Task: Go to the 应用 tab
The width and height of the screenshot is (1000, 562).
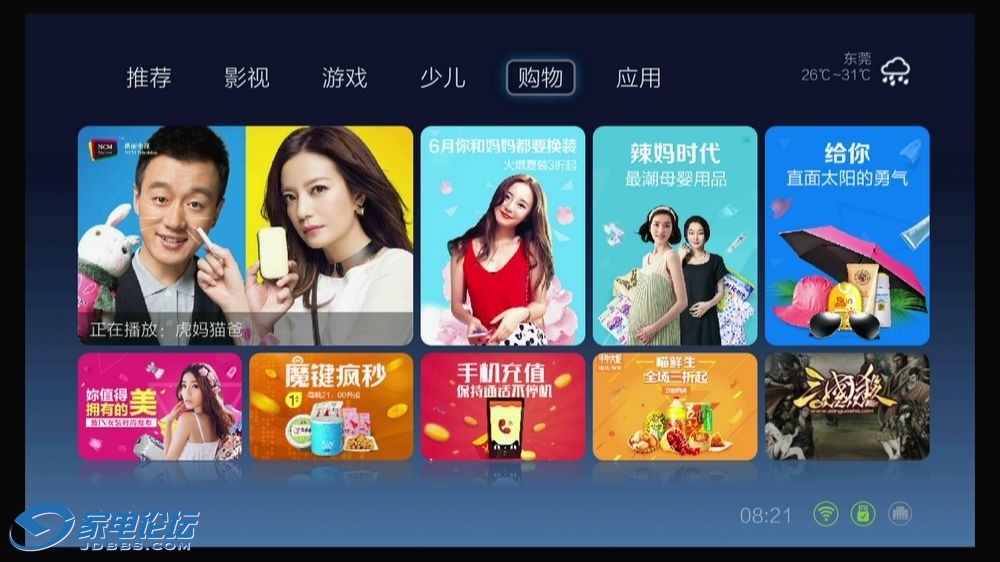Action: click(638, 78)
